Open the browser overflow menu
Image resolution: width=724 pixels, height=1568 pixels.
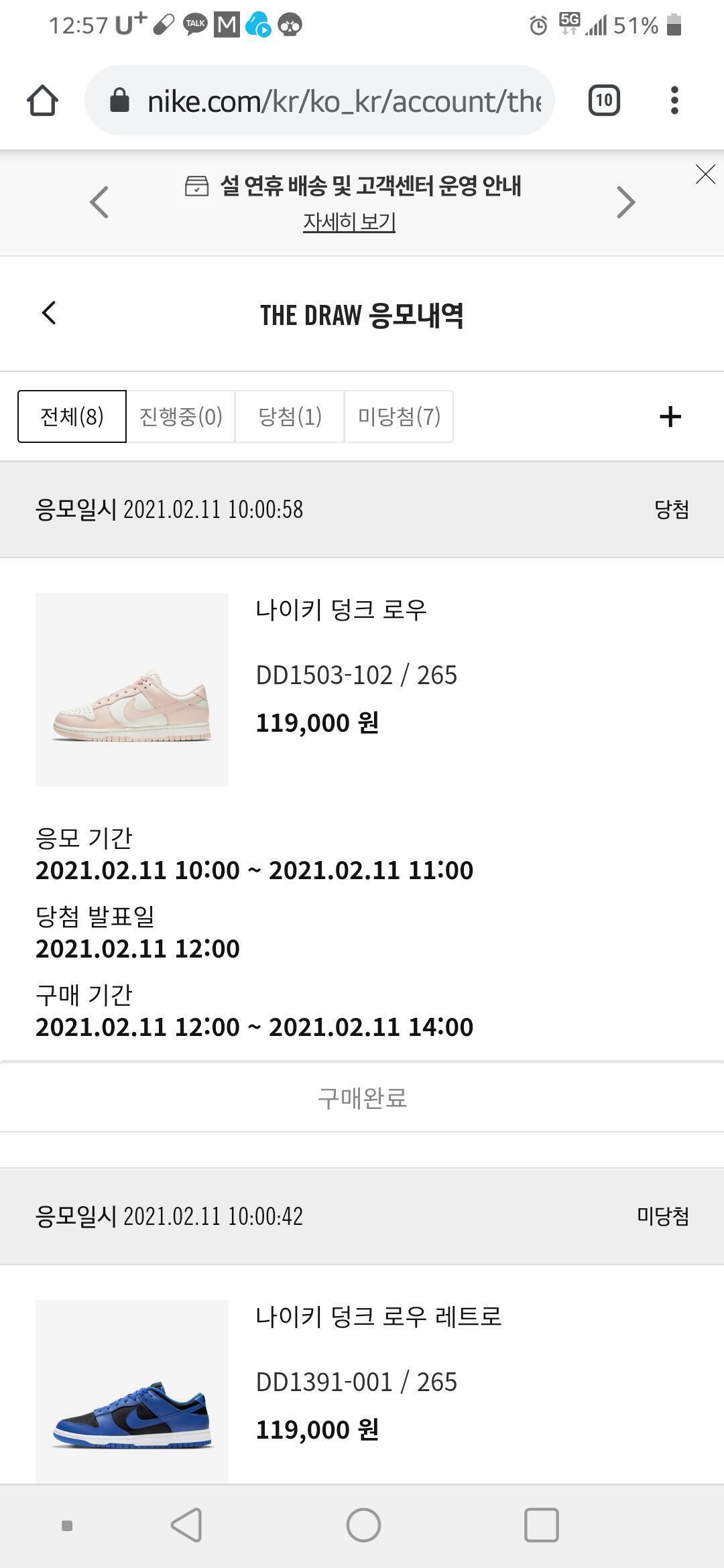(674, 101)
